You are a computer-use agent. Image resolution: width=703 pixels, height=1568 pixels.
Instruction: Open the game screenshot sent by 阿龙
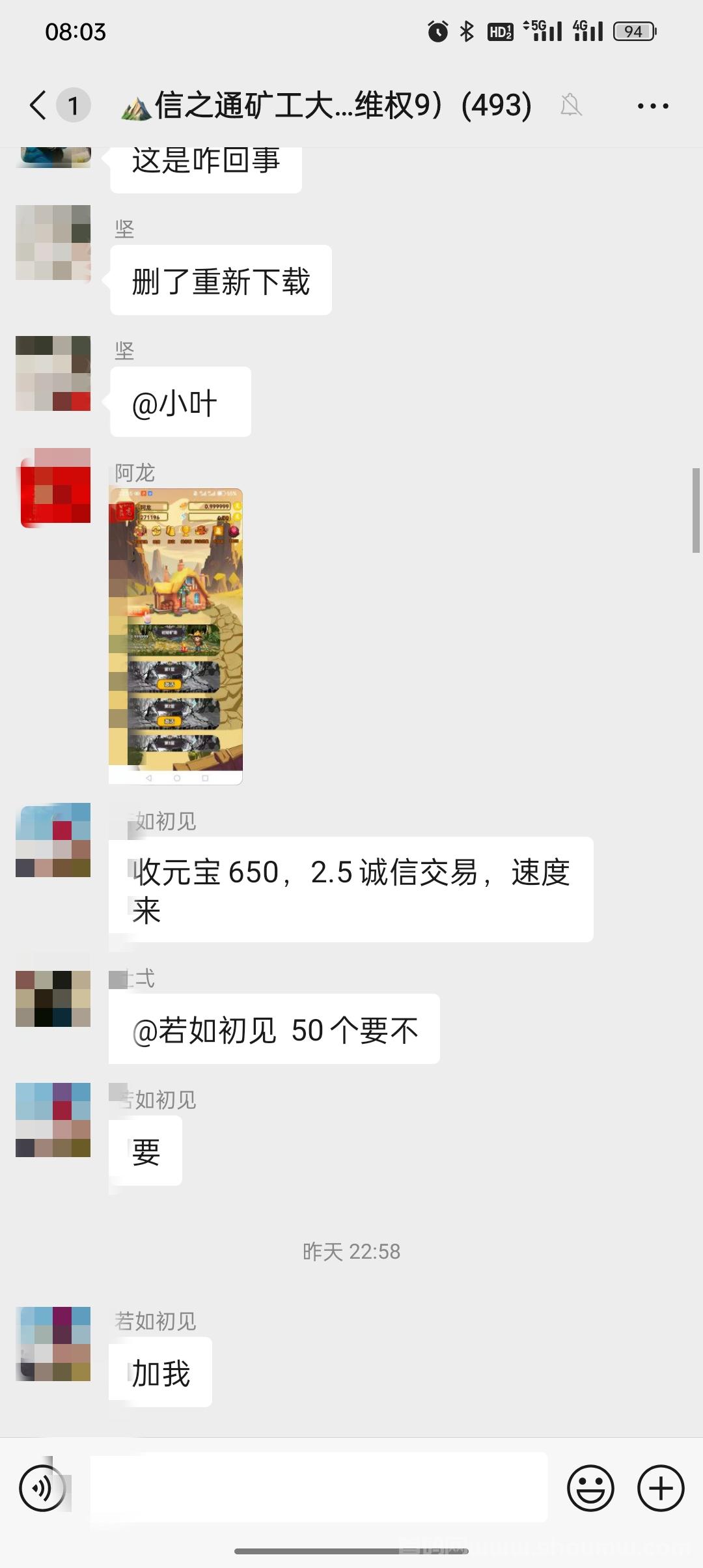[x=176, y=636]
